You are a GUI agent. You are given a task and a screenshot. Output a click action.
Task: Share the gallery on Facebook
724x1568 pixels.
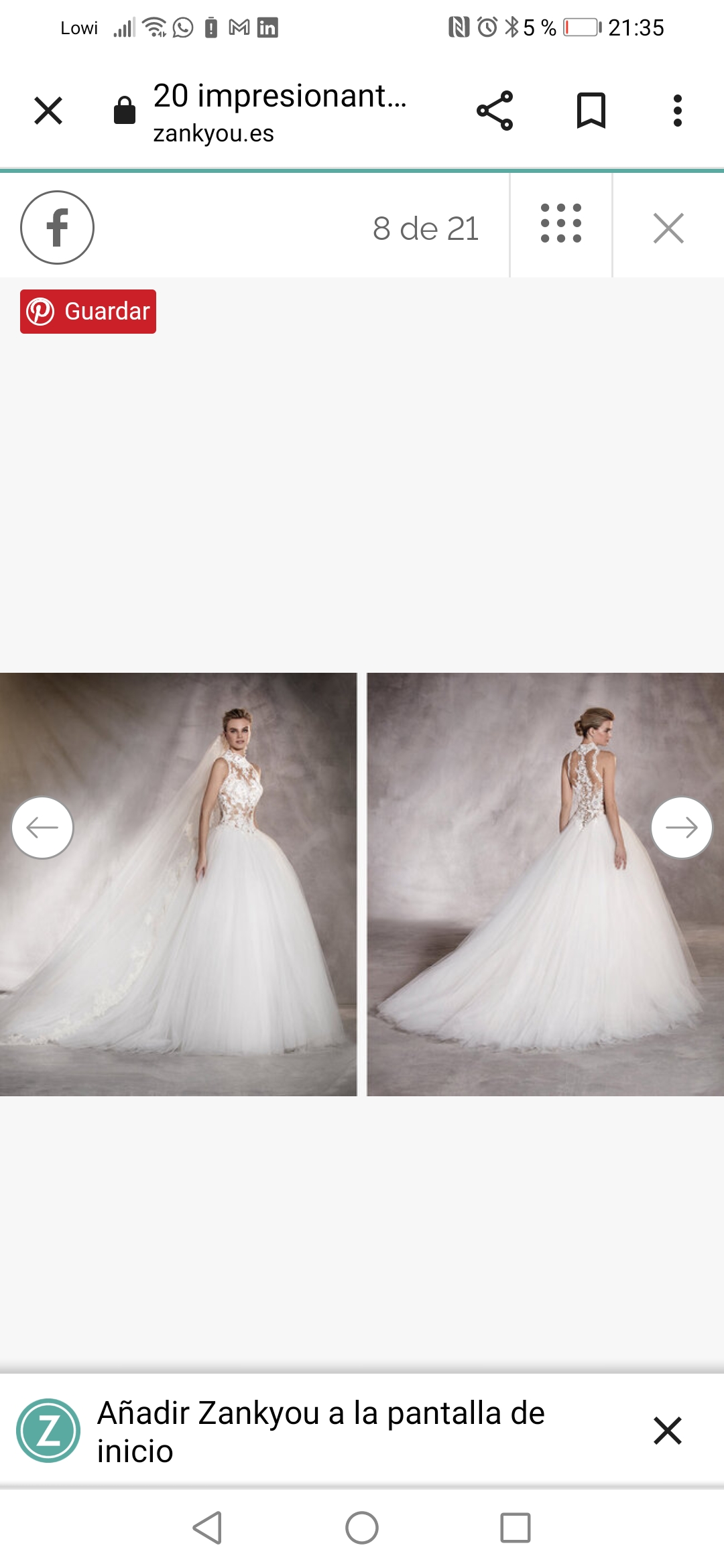57,228
